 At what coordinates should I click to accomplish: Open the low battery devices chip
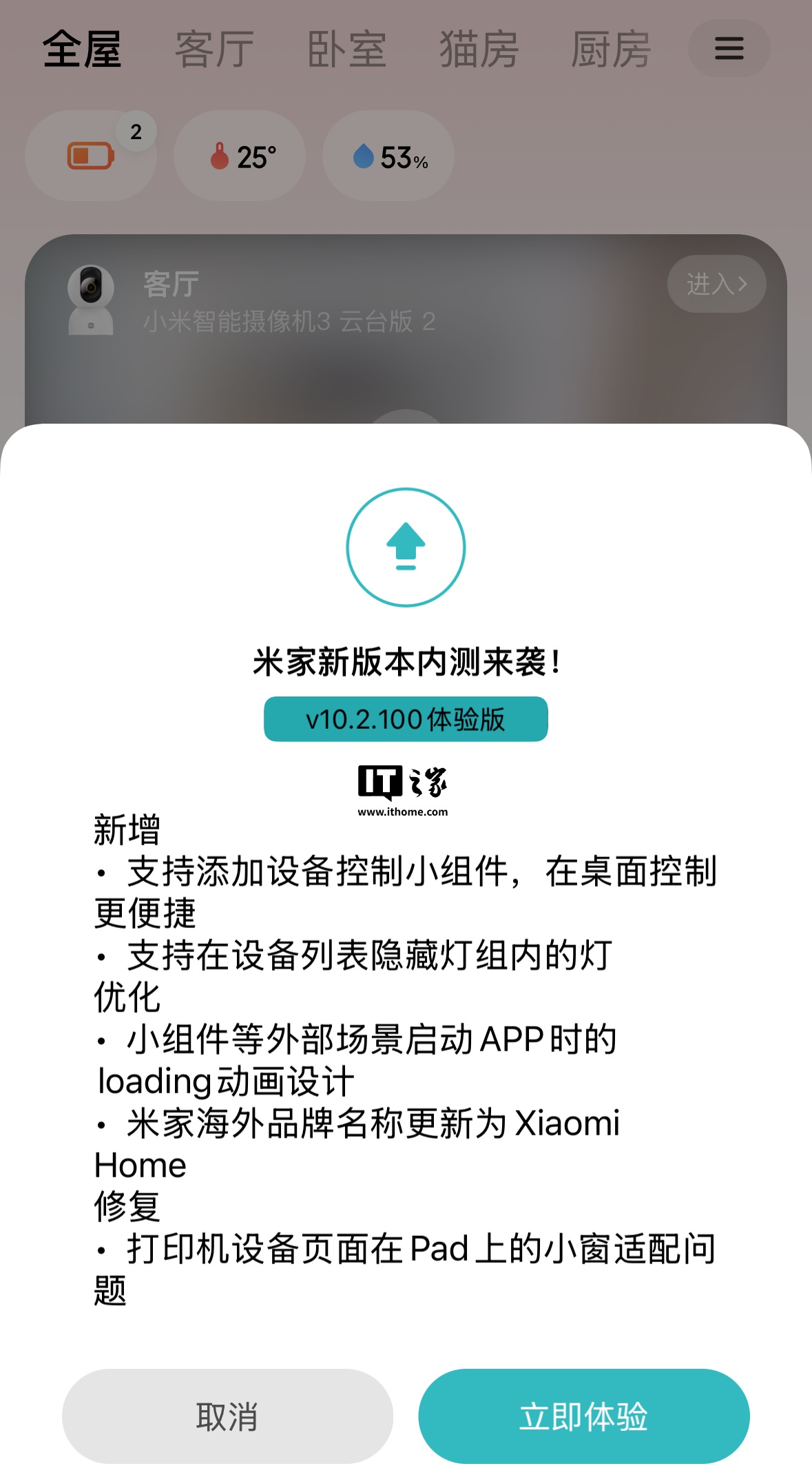[x=91, y=156]
